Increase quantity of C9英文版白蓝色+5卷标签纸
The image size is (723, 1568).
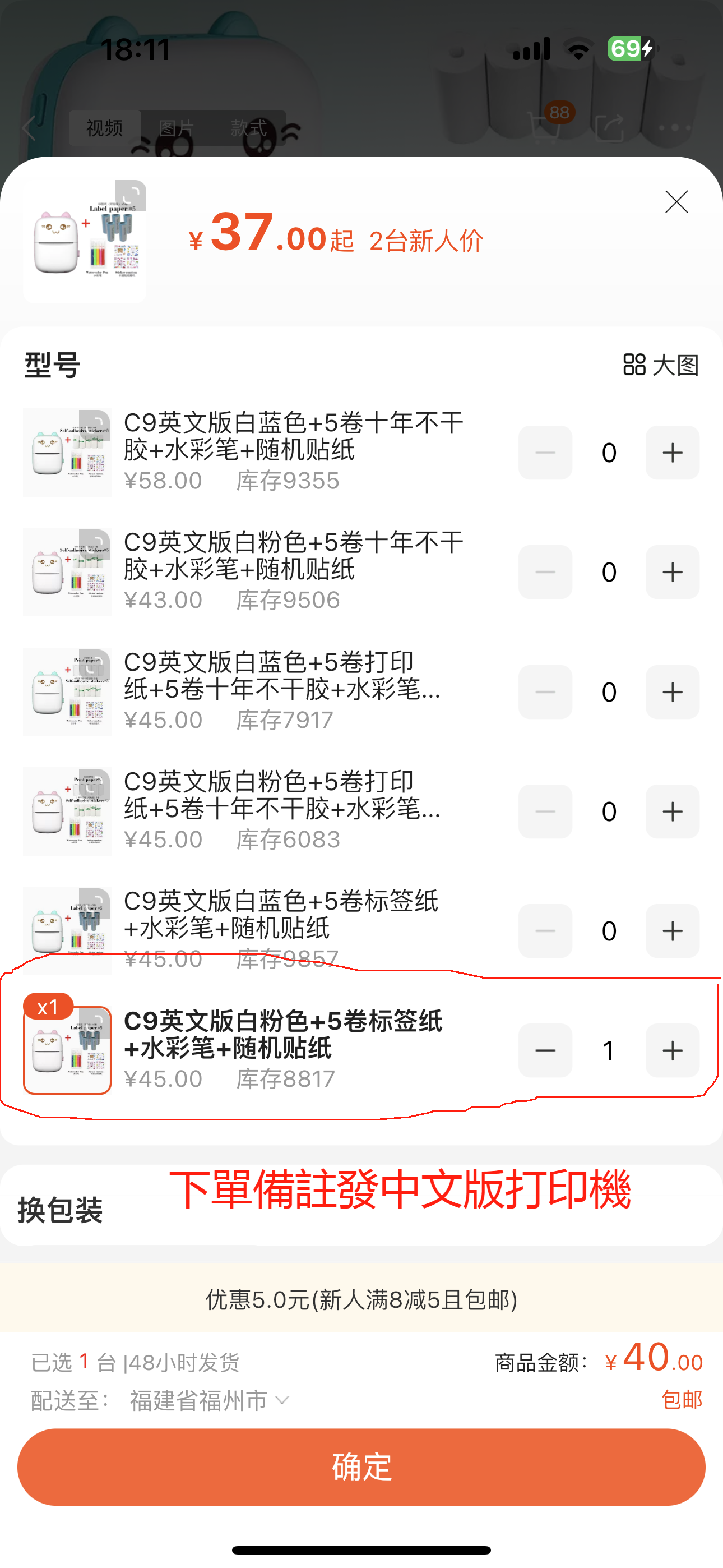click(672, 931)
